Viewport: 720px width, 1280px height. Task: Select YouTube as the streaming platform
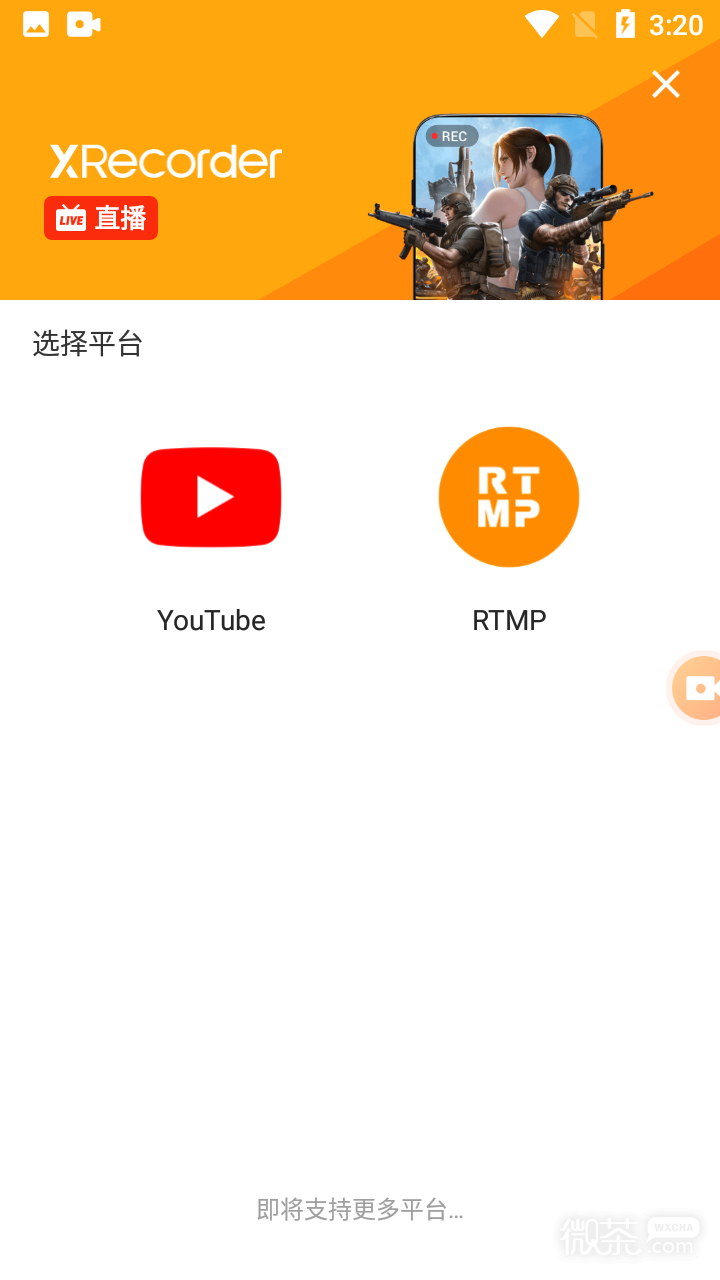coord(211,497)
